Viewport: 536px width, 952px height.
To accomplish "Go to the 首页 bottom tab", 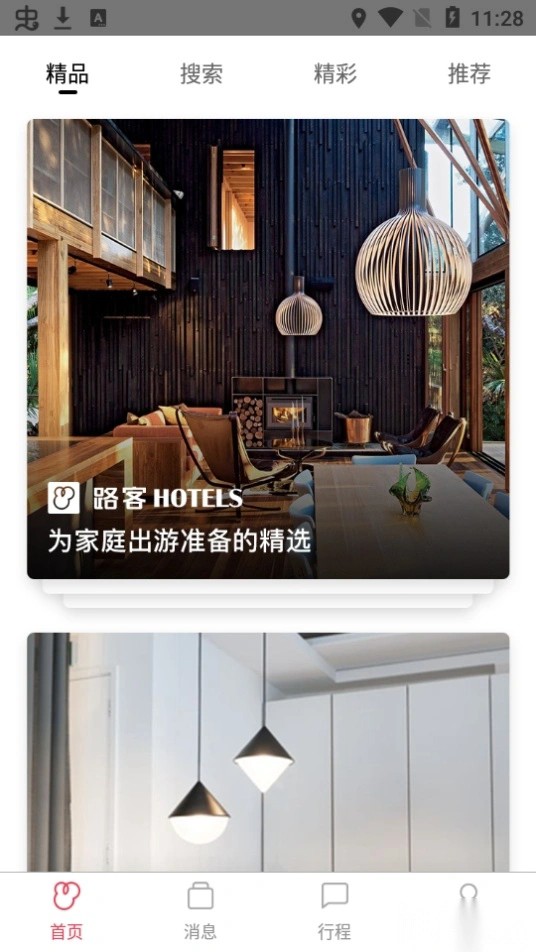I will tap(67, 912).
